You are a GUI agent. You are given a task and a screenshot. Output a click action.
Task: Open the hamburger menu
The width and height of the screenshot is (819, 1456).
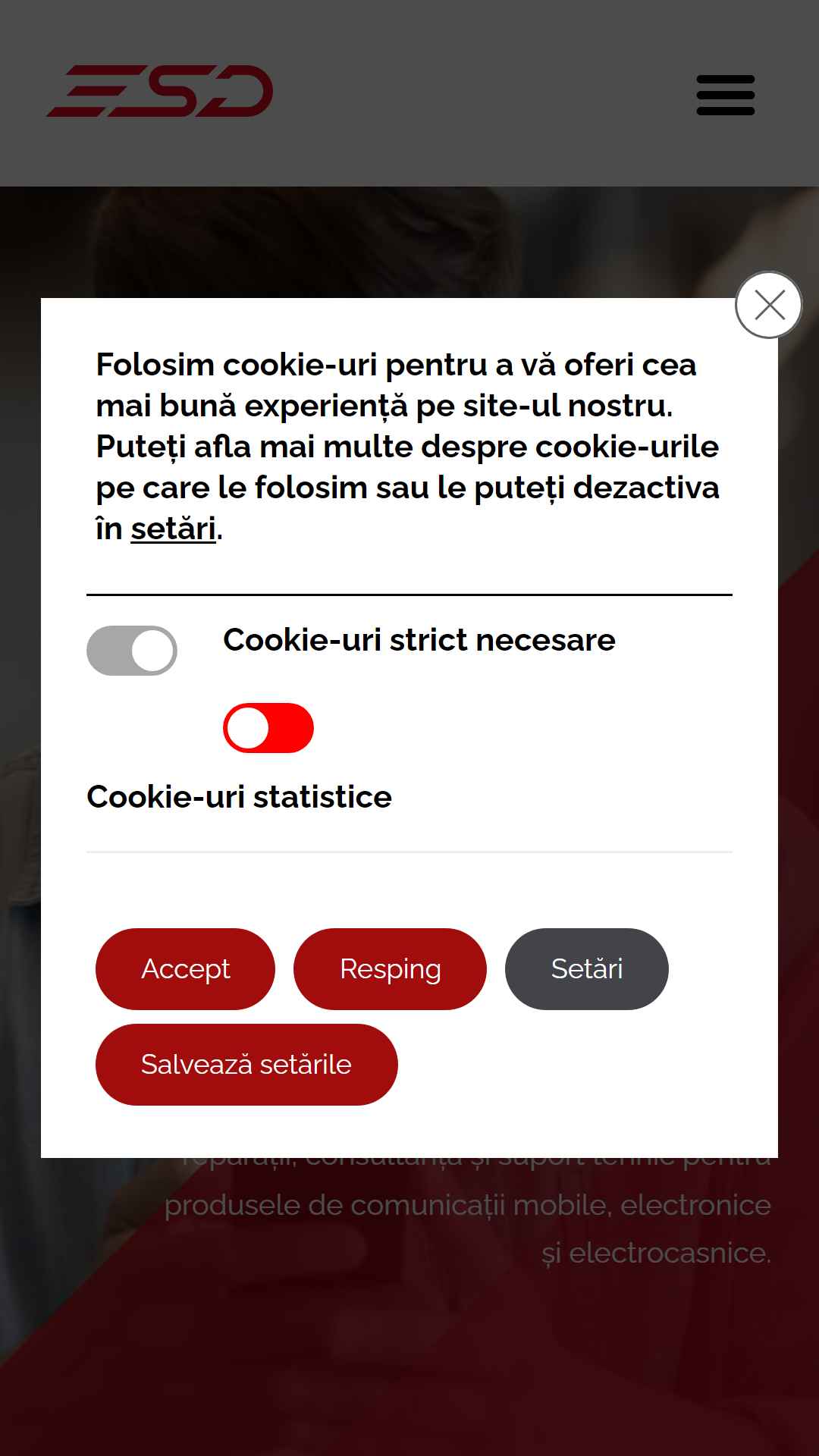pyautogui.click(x=726, y=95)
